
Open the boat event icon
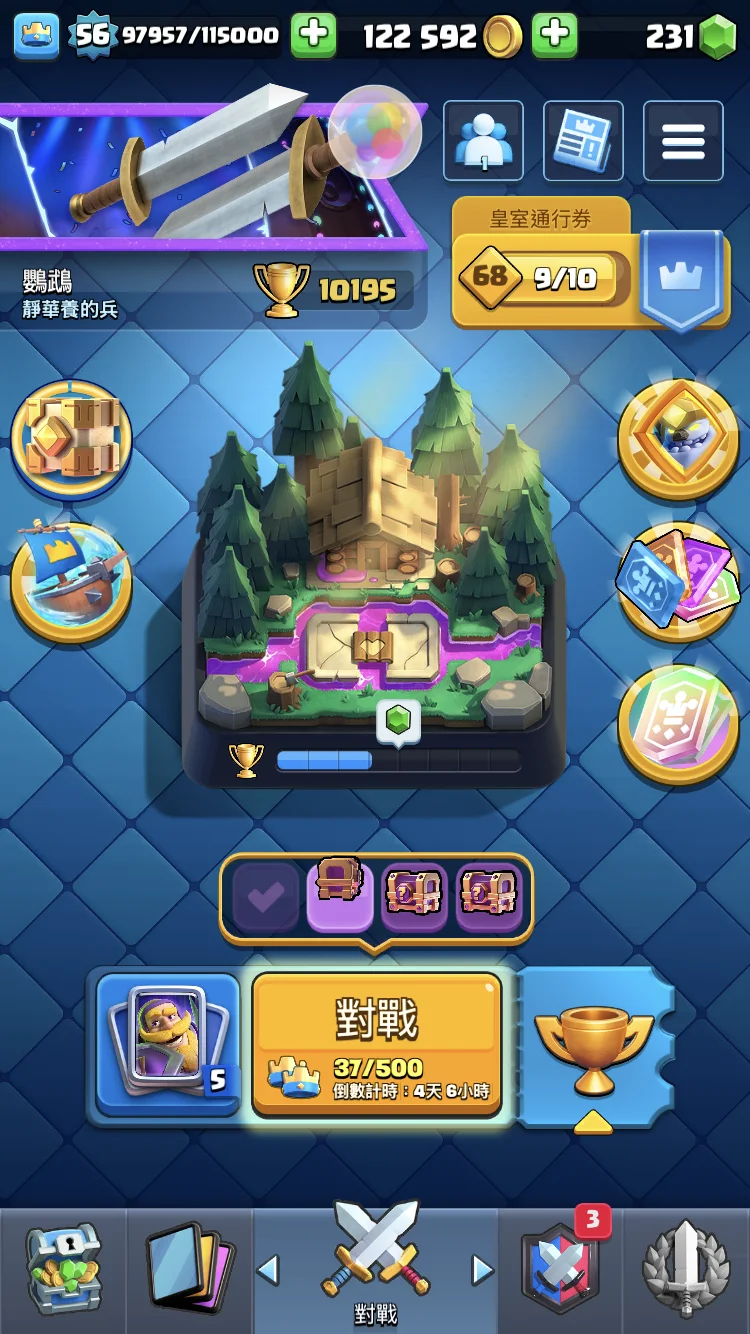[71, 582]
